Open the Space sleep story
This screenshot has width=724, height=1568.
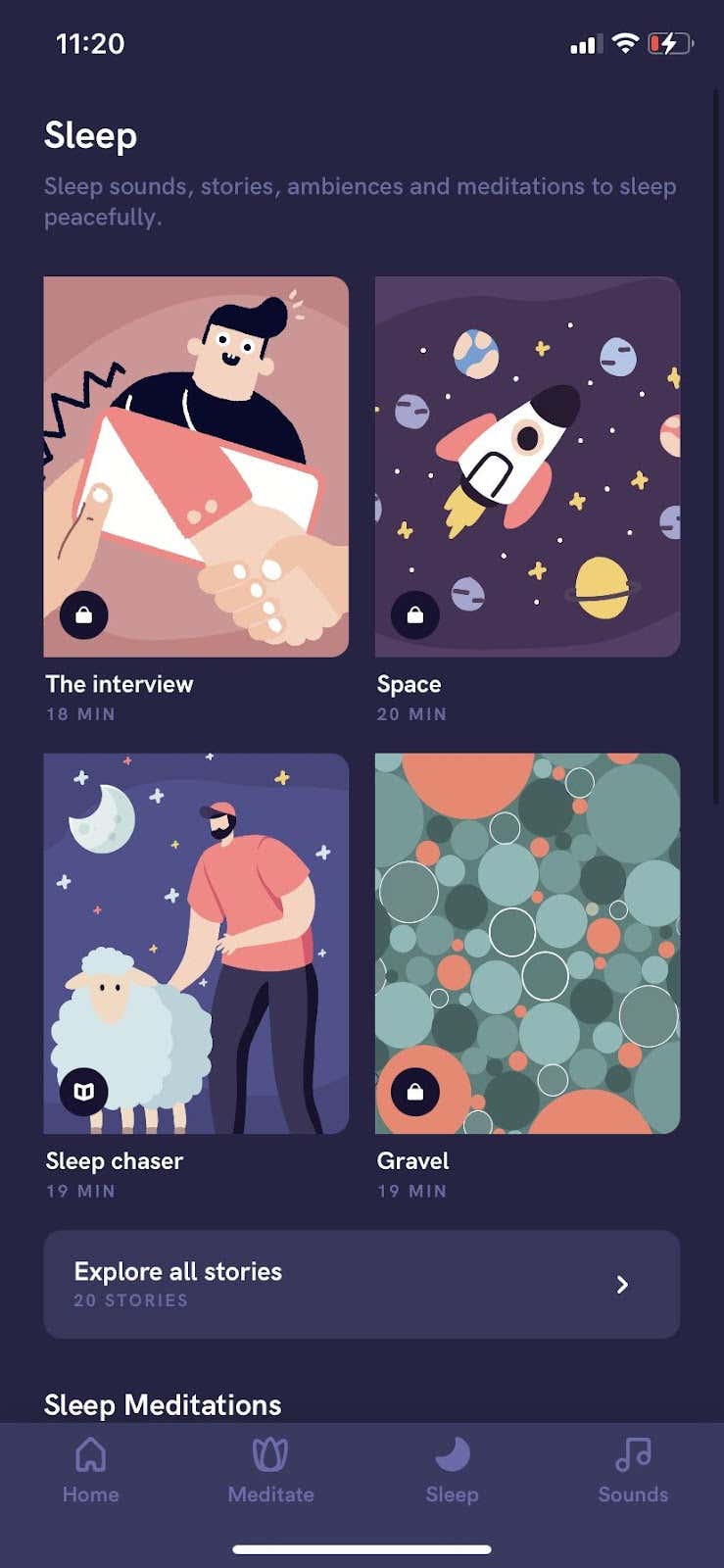527,466
